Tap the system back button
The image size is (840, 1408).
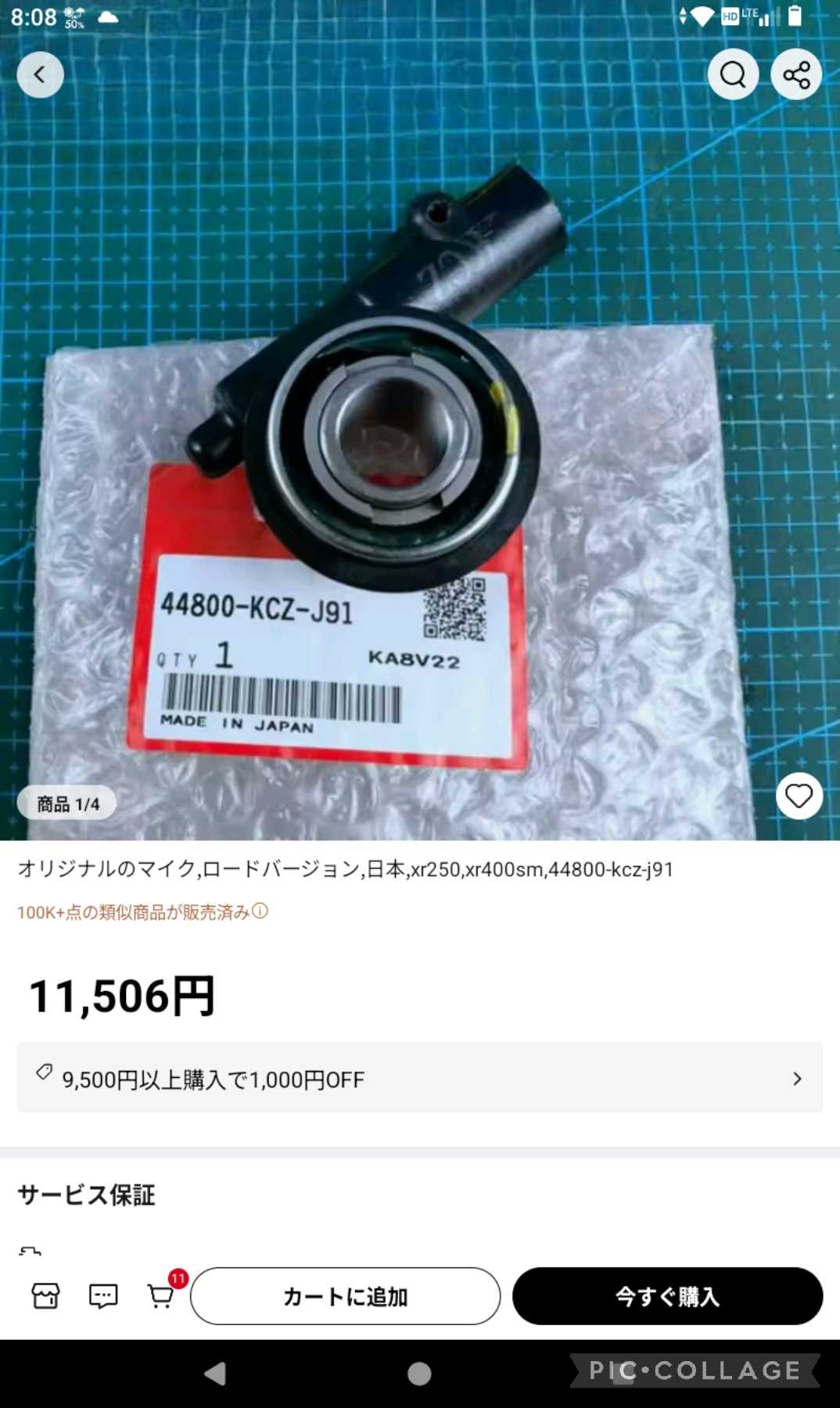pyautogui.click(x=214, y=1374)
